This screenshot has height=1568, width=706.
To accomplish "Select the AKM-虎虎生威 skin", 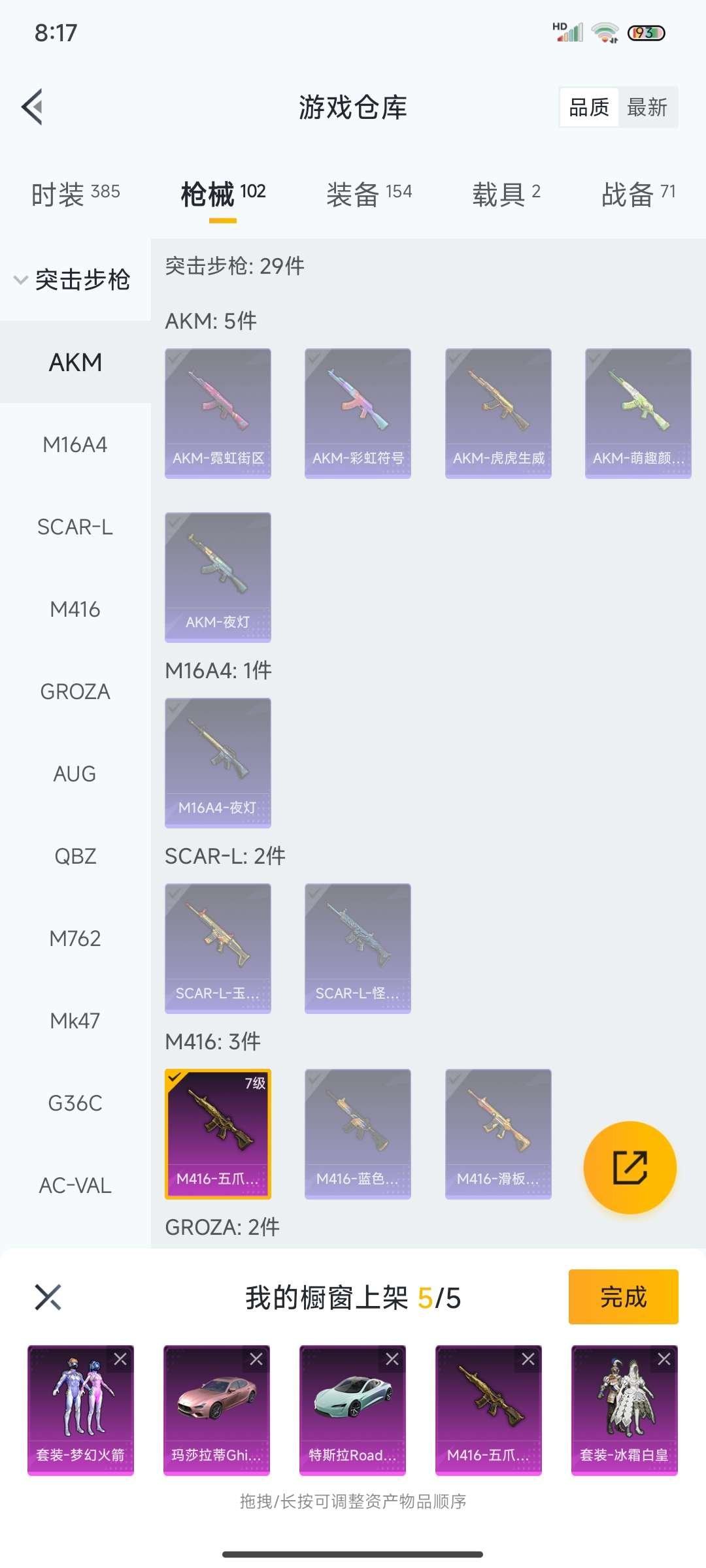I will click(x=498, y=413).
